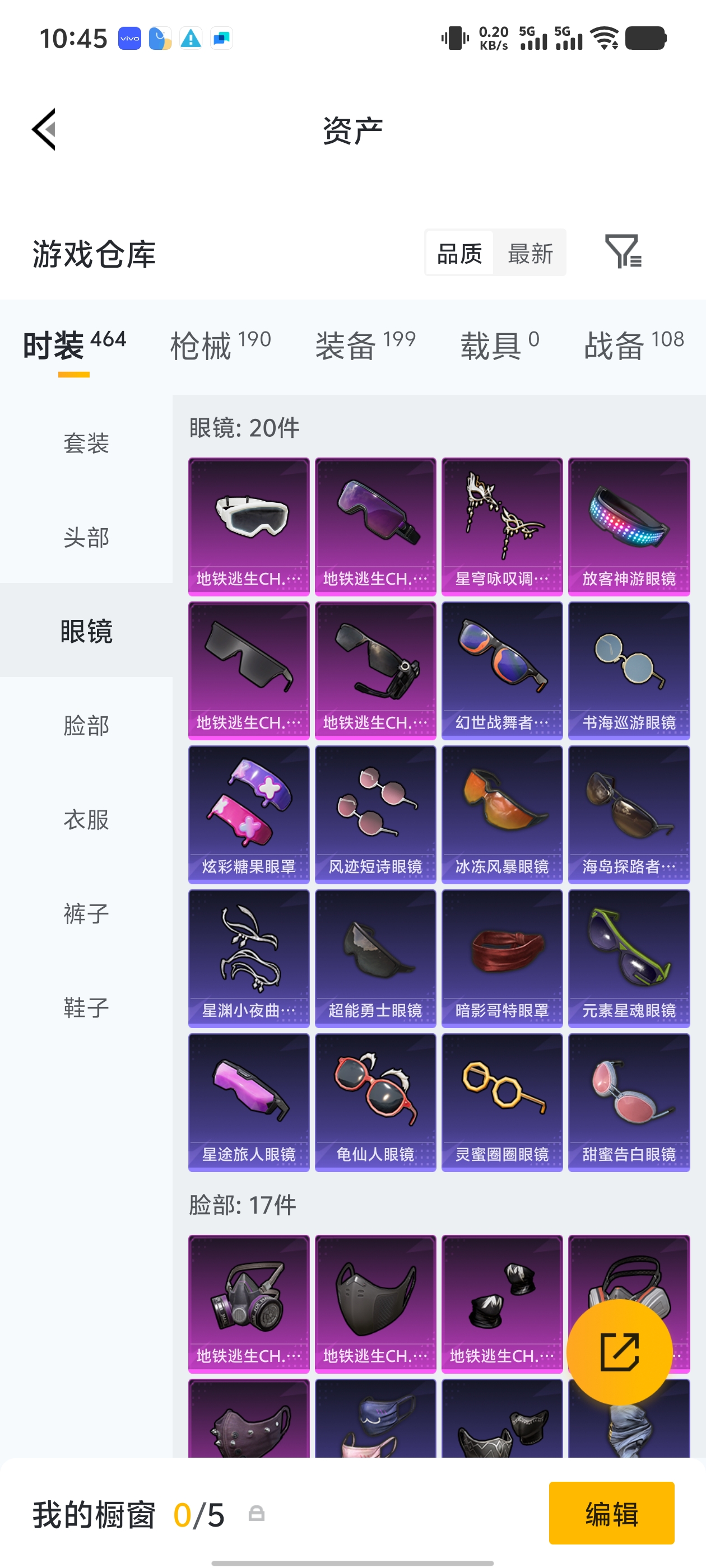Screen dimensions: 706x1568
Task: Sort items by 最新
Action: point(530,253)
